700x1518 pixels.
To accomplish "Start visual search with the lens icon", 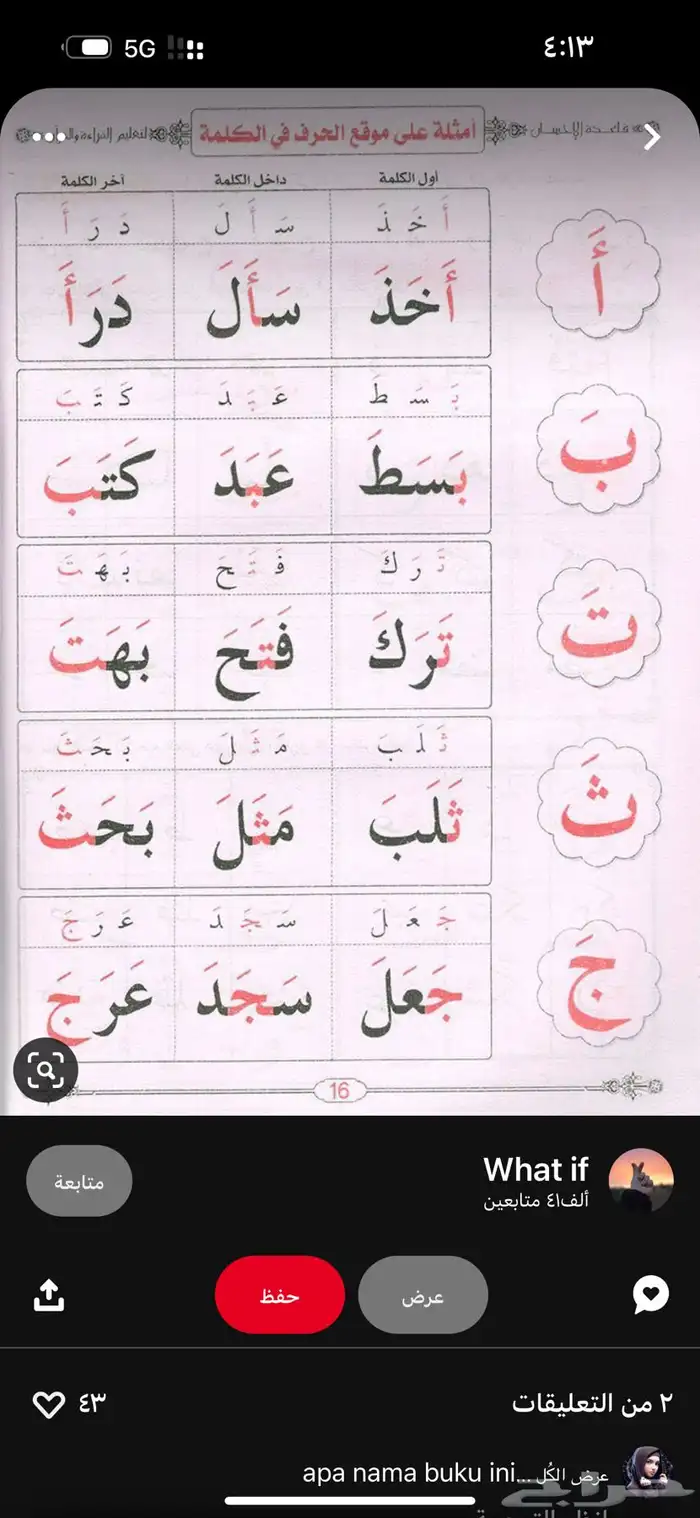I will pos(46,1071).
